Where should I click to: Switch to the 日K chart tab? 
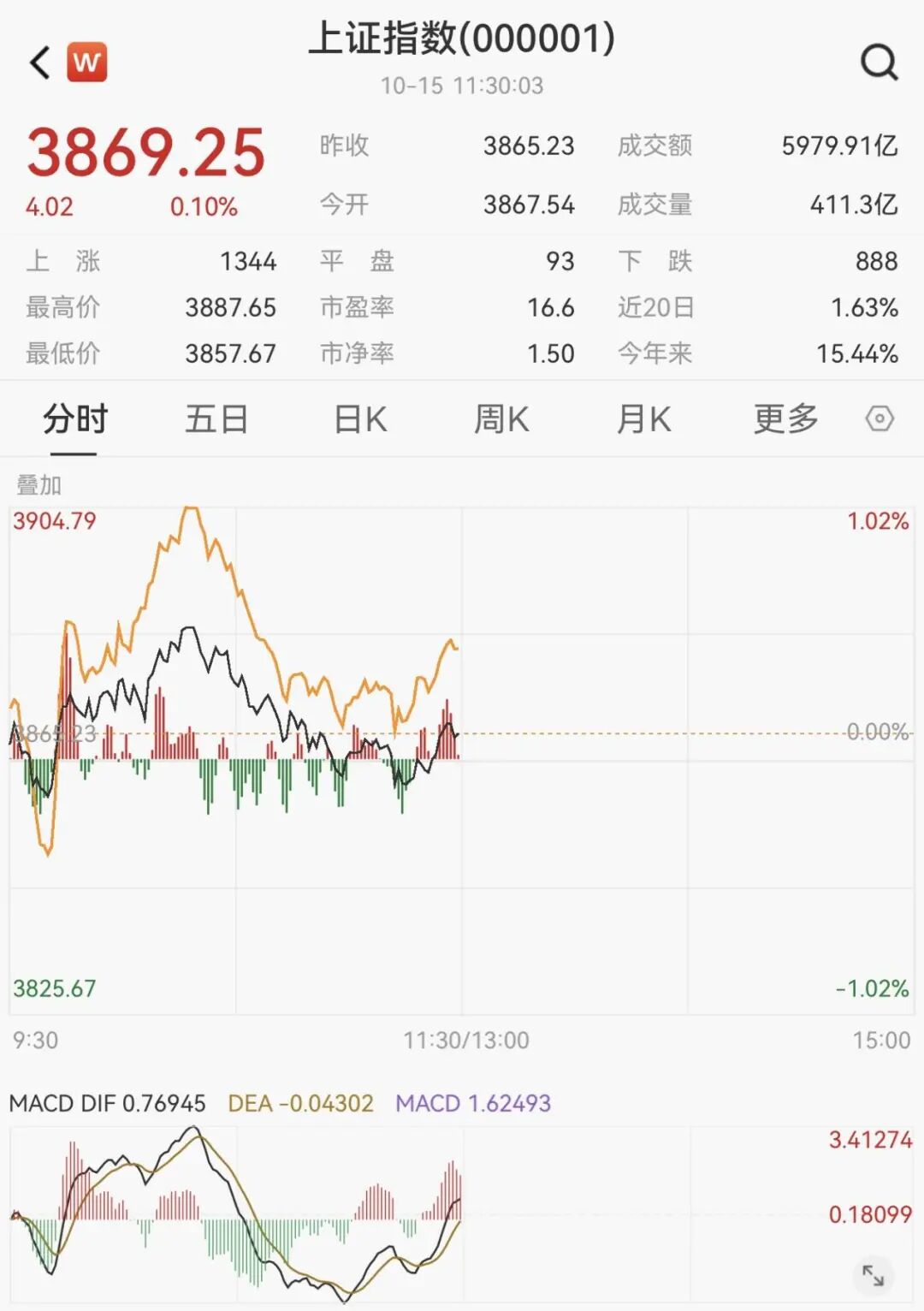tap(360, 419)
